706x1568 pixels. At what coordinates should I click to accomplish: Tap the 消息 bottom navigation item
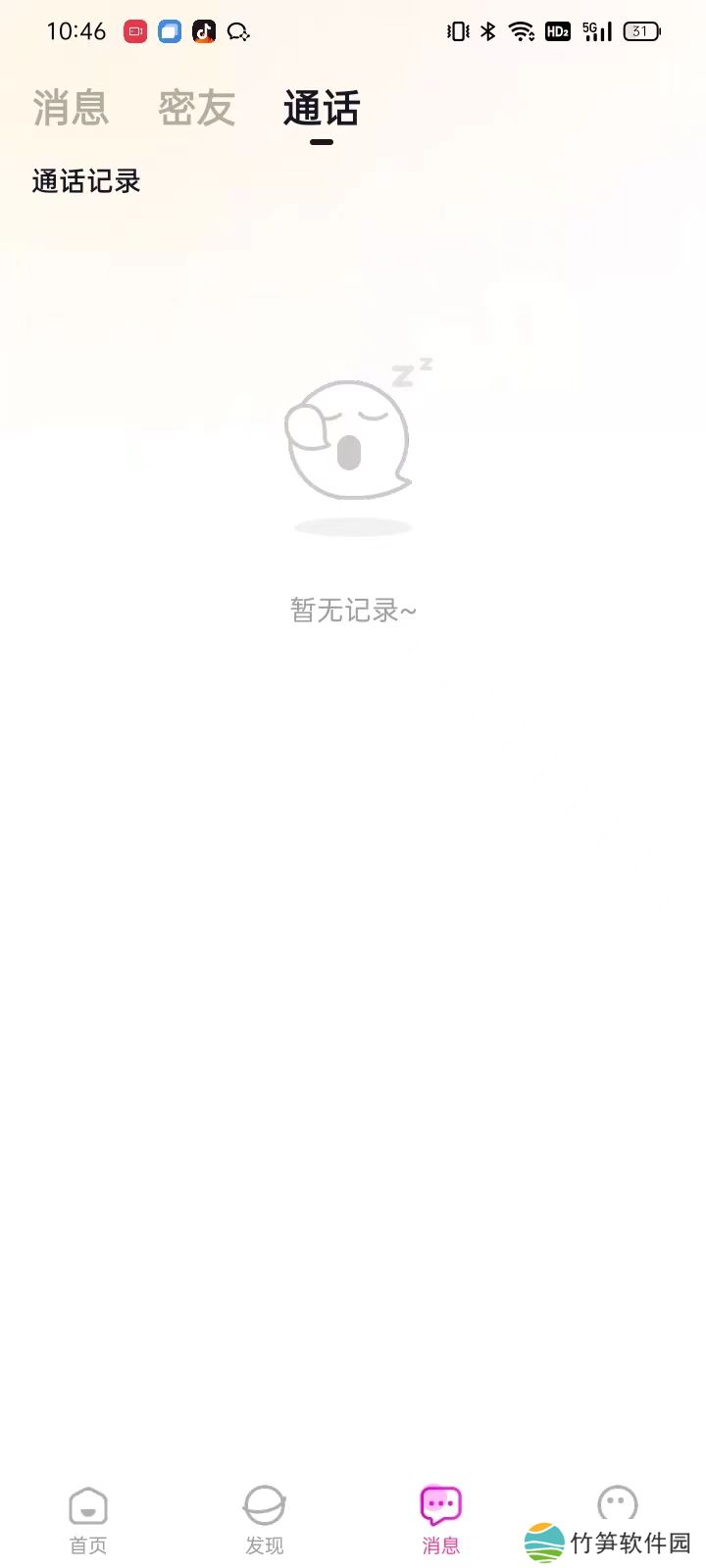(440, 1519)
